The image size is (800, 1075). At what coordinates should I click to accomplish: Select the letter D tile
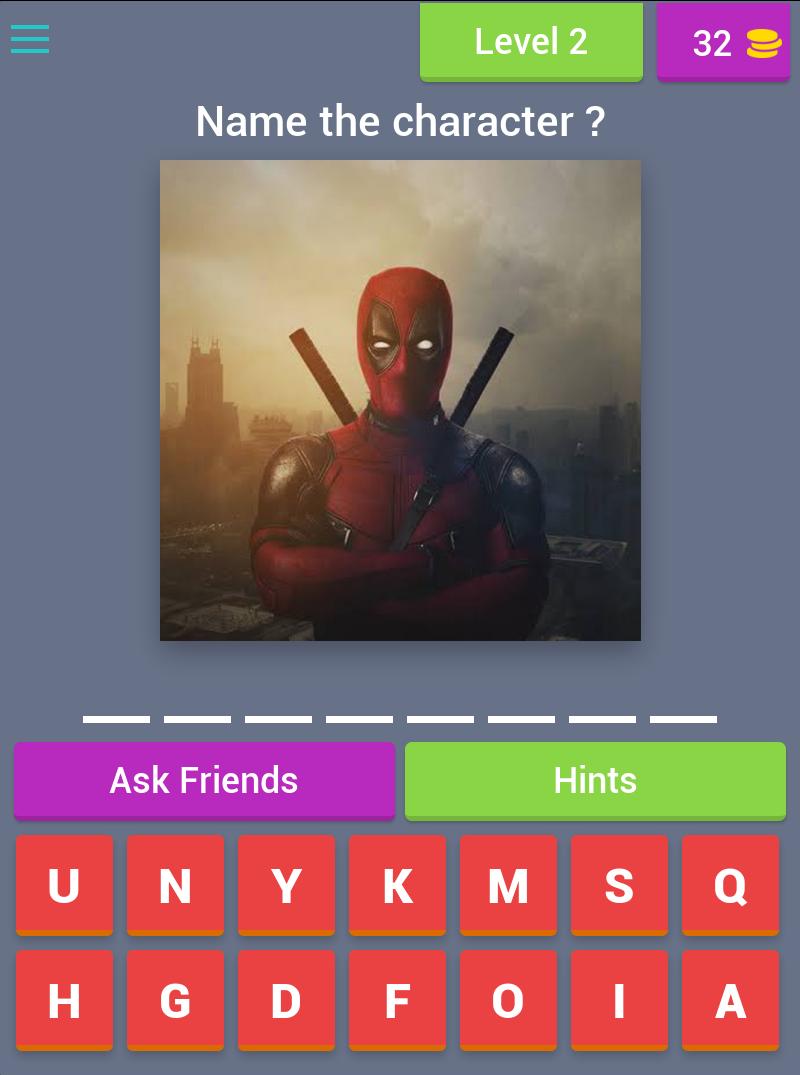pyautogui.click(x=286, y=1000)
